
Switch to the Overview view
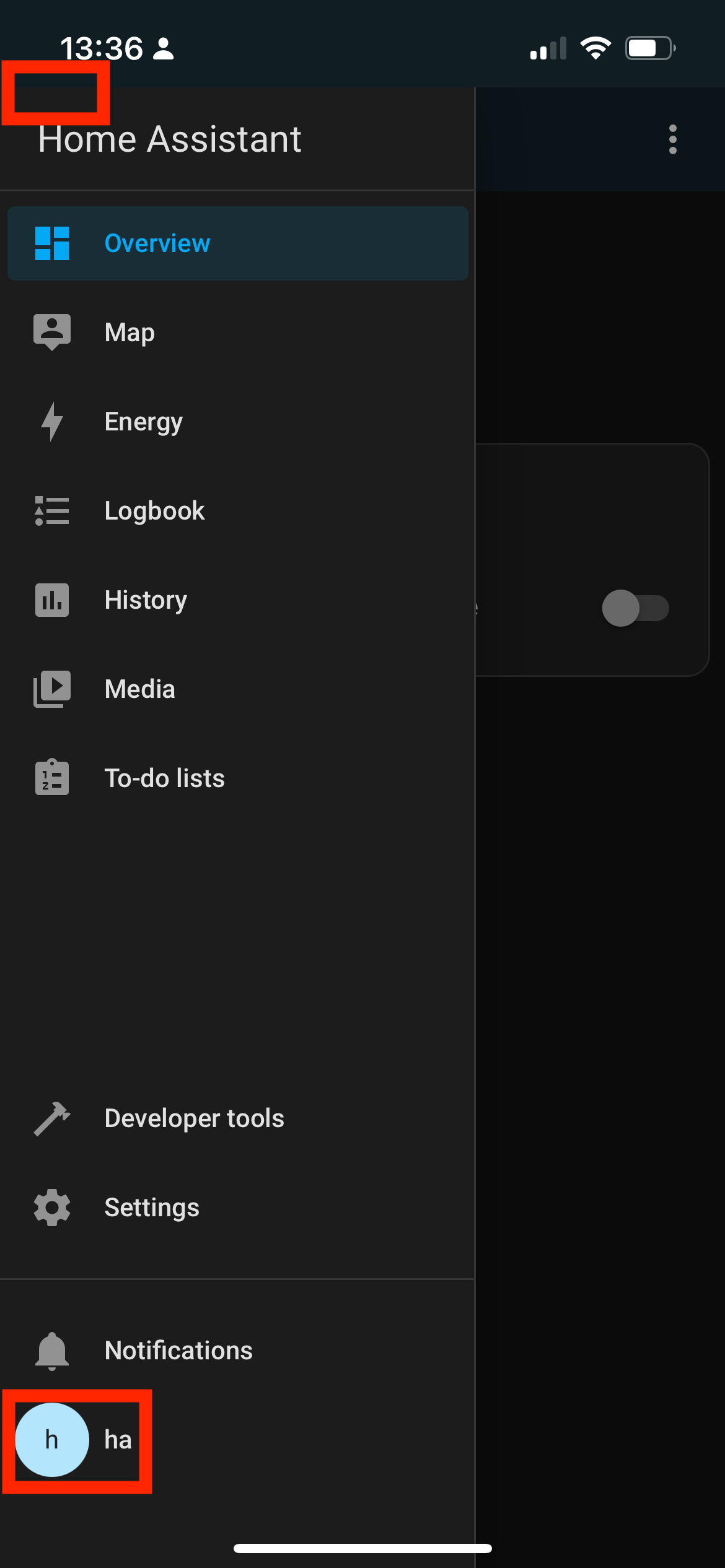(157, 243)
